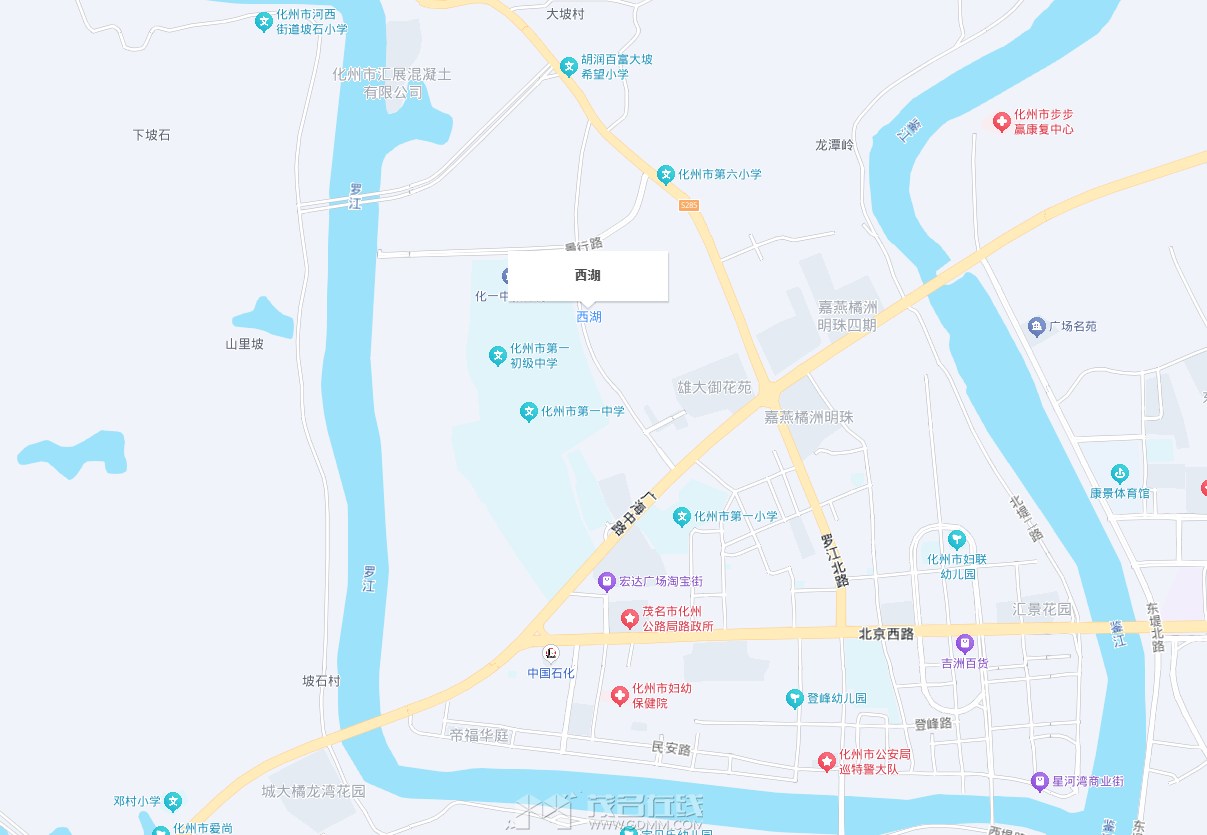
Task: Tap the 康景体育馆 marker
Action: point(1120,474)
